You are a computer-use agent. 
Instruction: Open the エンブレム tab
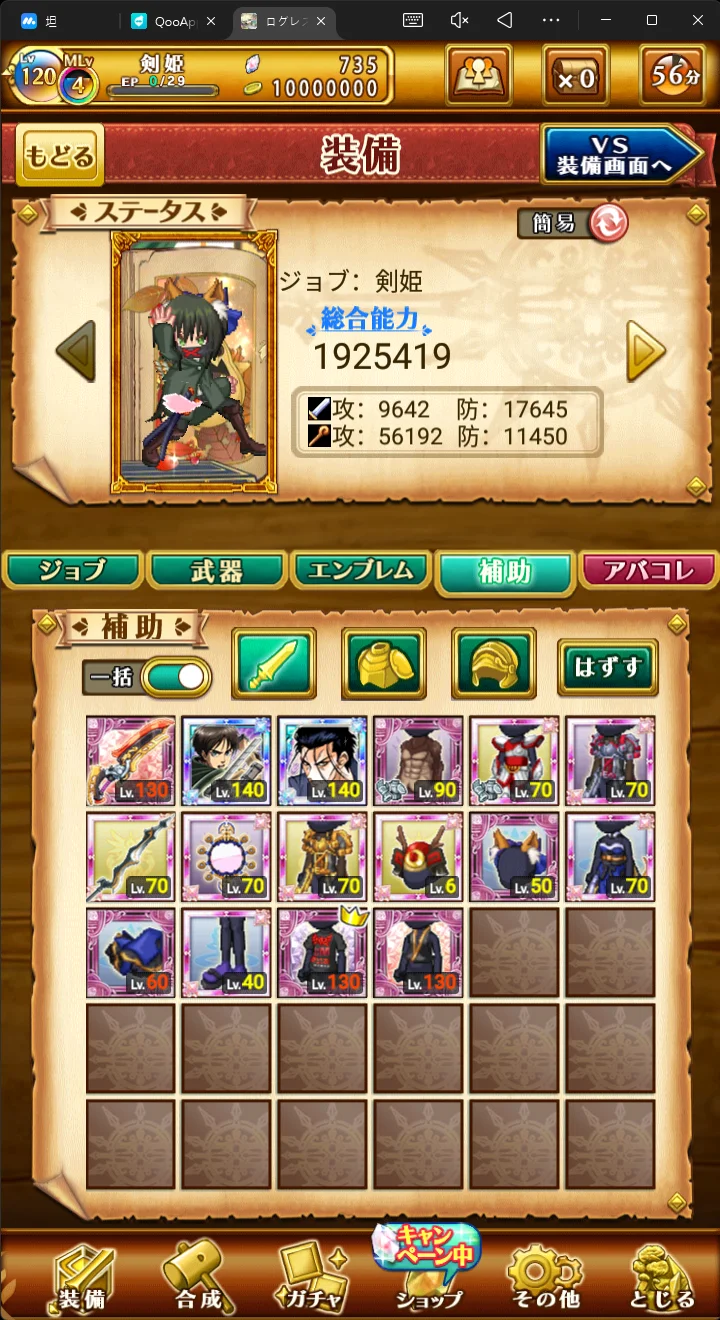tap(361, 571)
